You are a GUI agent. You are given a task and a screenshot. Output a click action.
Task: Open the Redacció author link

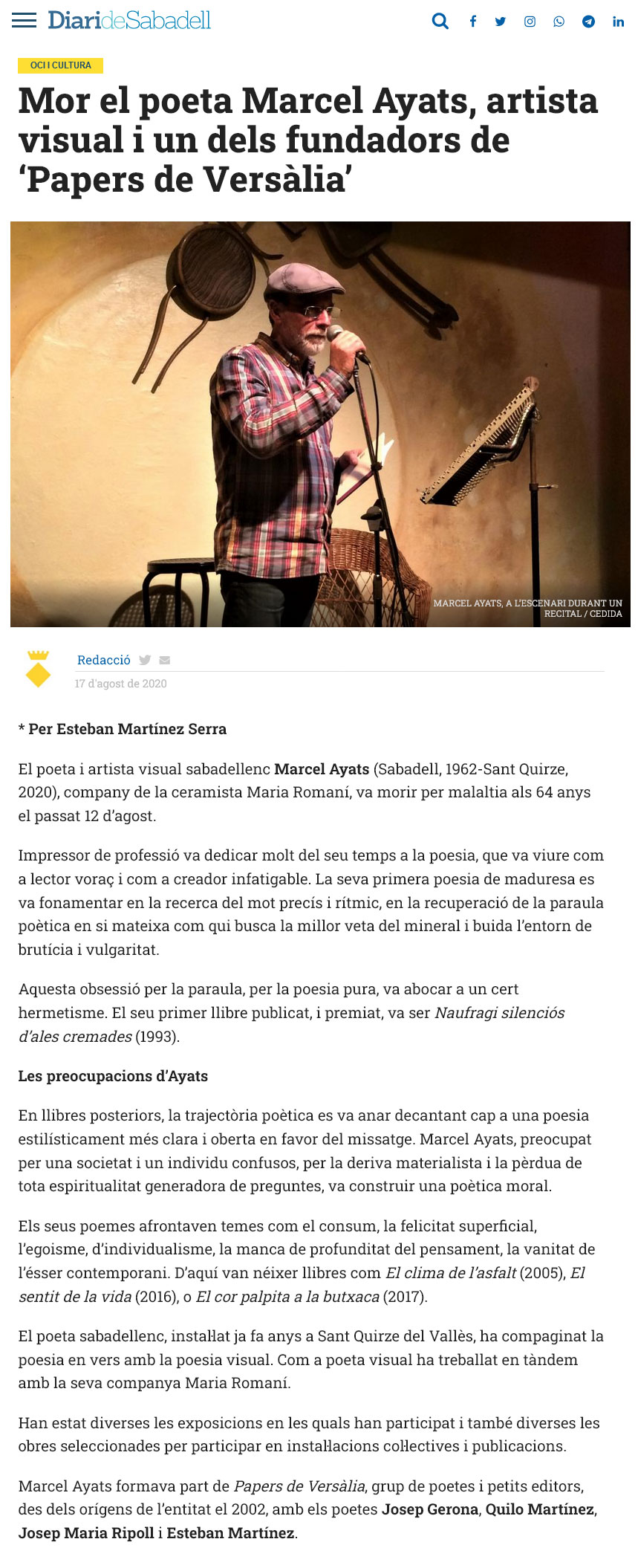(x=104, y=660)
